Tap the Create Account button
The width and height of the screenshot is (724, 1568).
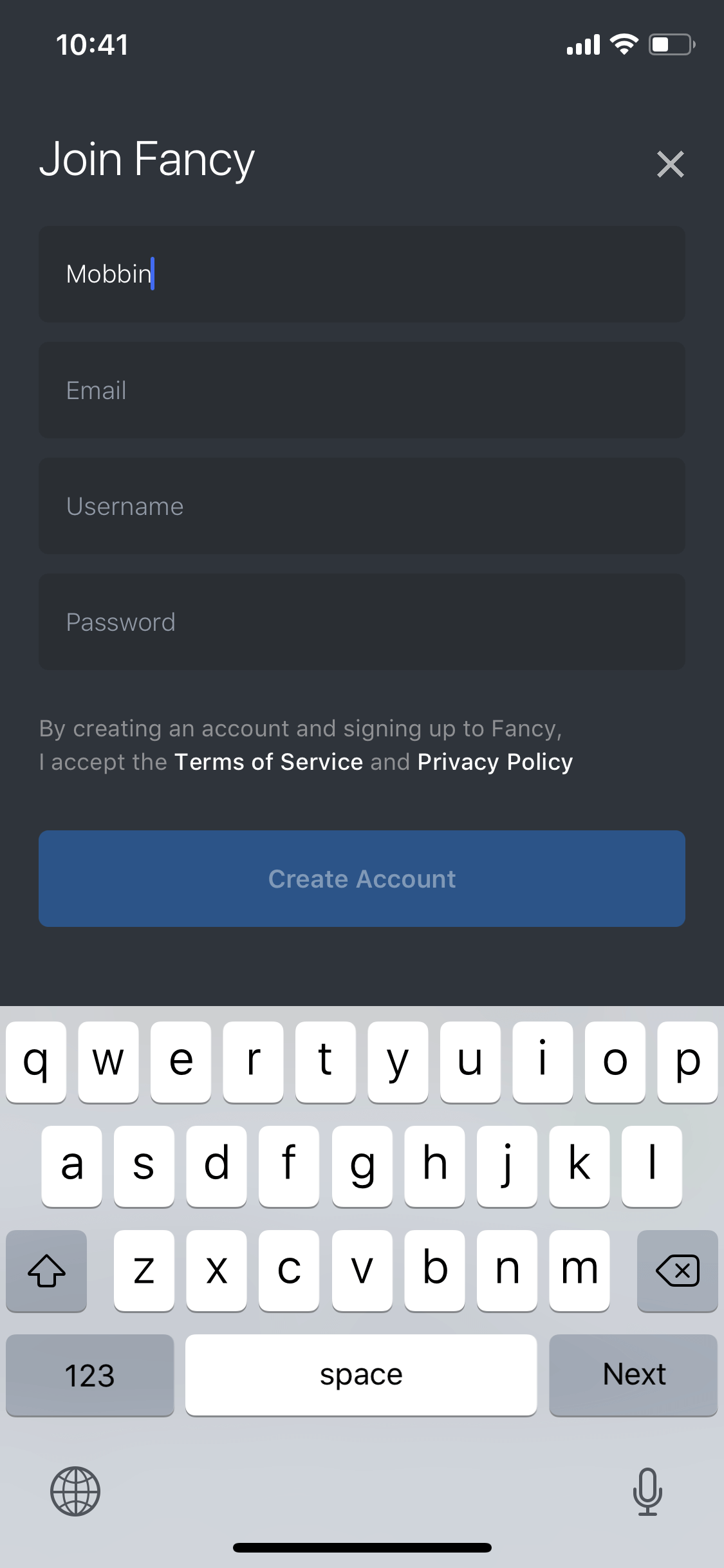(362, 879)
